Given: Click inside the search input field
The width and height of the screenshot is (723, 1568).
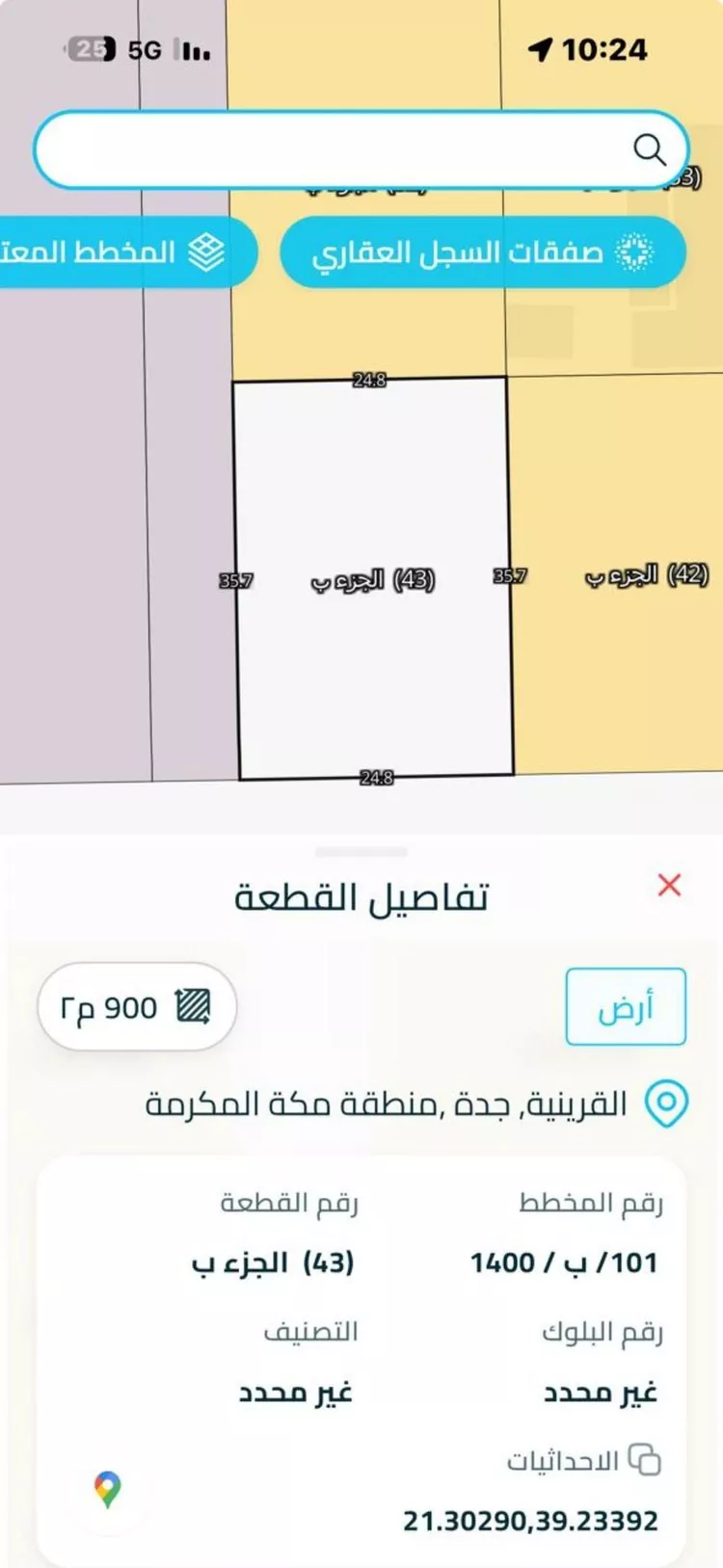Looking at the screenshot, I should 337,149.
